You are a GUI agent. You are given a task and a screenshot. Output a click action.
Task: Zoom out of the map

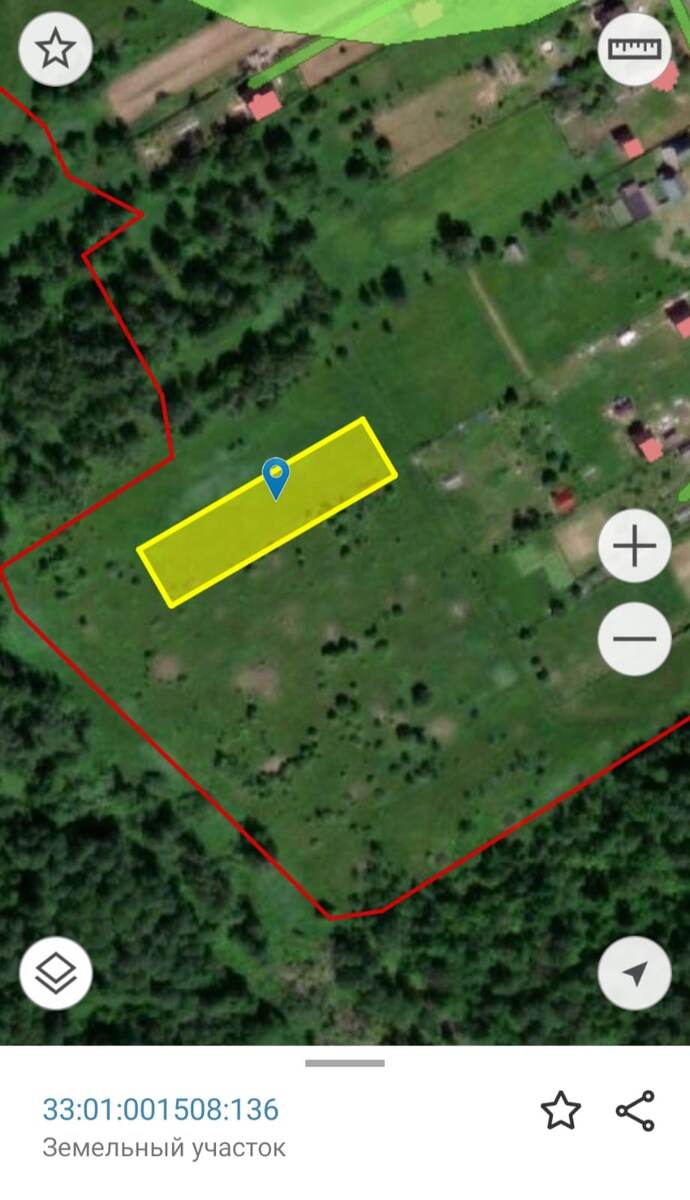(634, 638)
